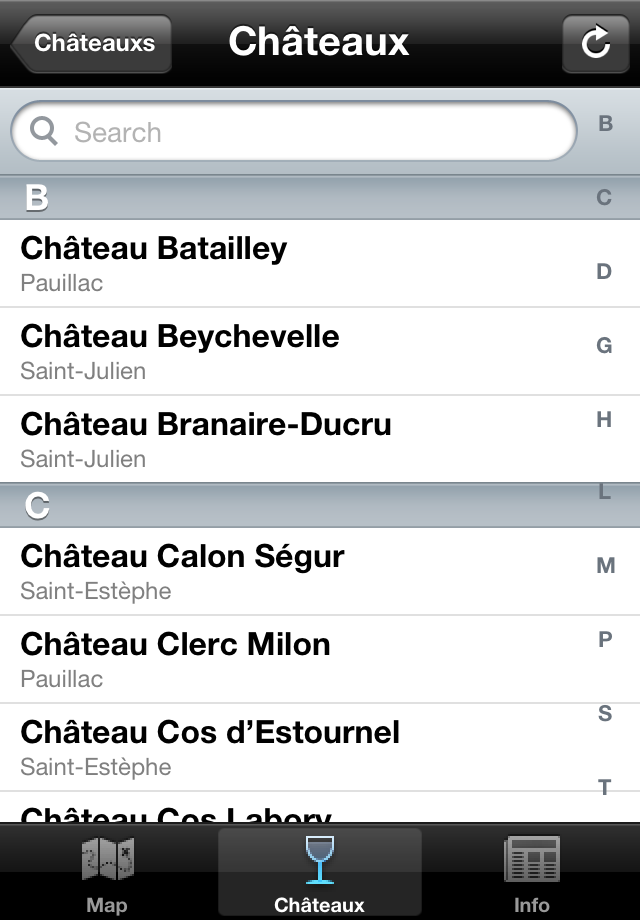Jump to letter G in the index
Image resolution: width=640 pixels, height=920 pixels.
pyautogui.click(x=604, y=346)
